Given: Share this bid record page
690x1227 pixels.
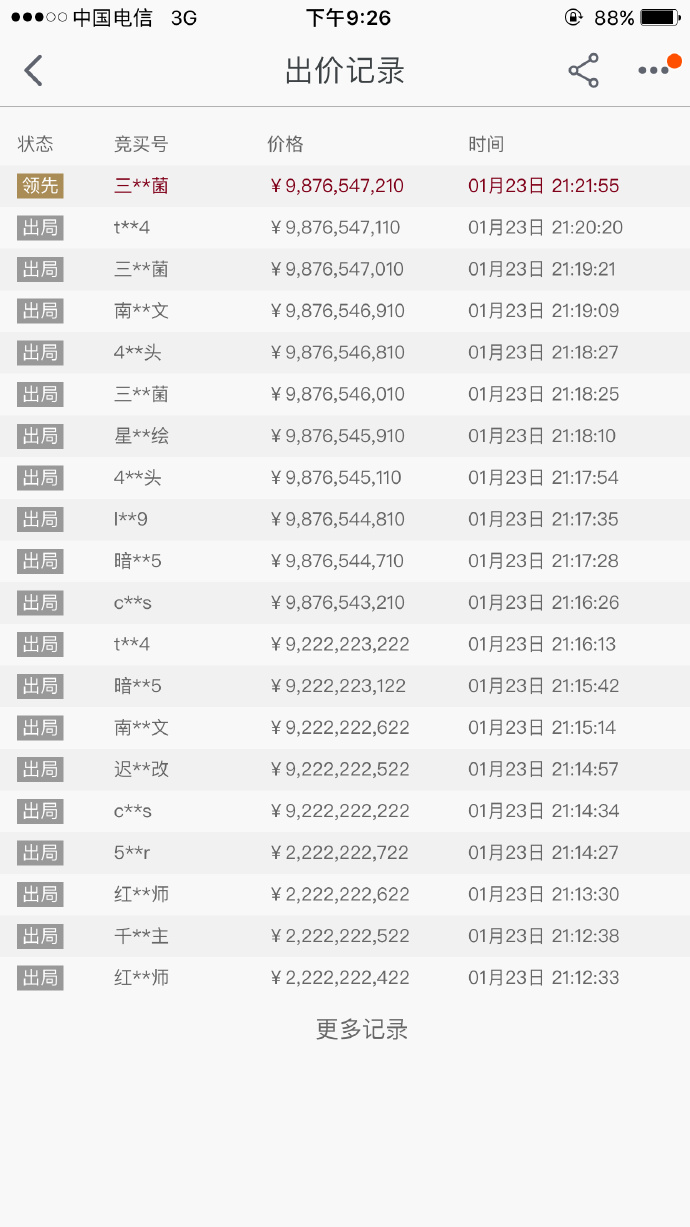Looking at the screenshot, I should click(x=583, y=71).
